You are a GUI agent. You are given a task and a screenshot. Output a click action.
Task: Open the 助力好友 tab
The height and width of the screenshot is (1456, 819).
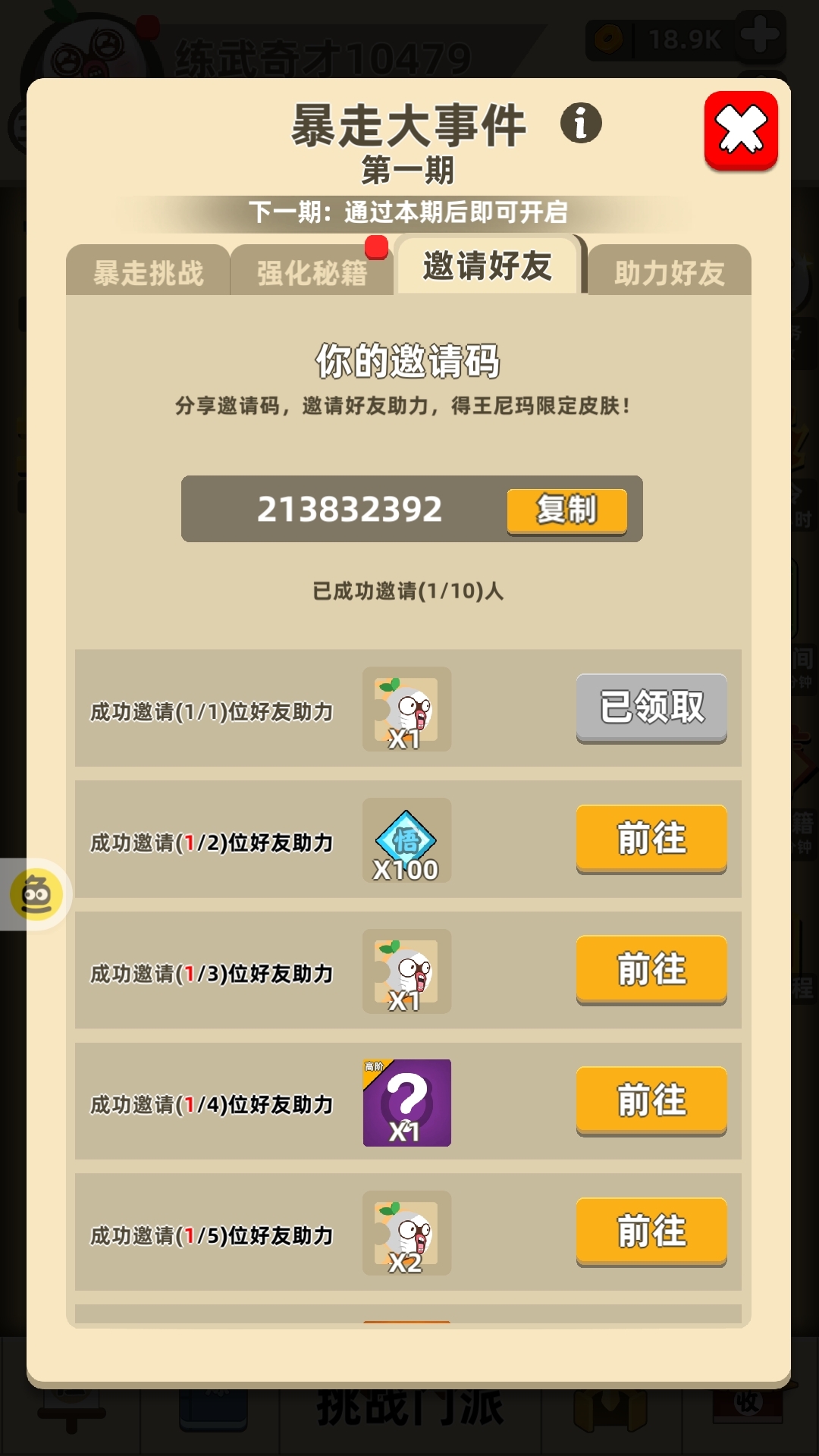click(x=669, y=272)
